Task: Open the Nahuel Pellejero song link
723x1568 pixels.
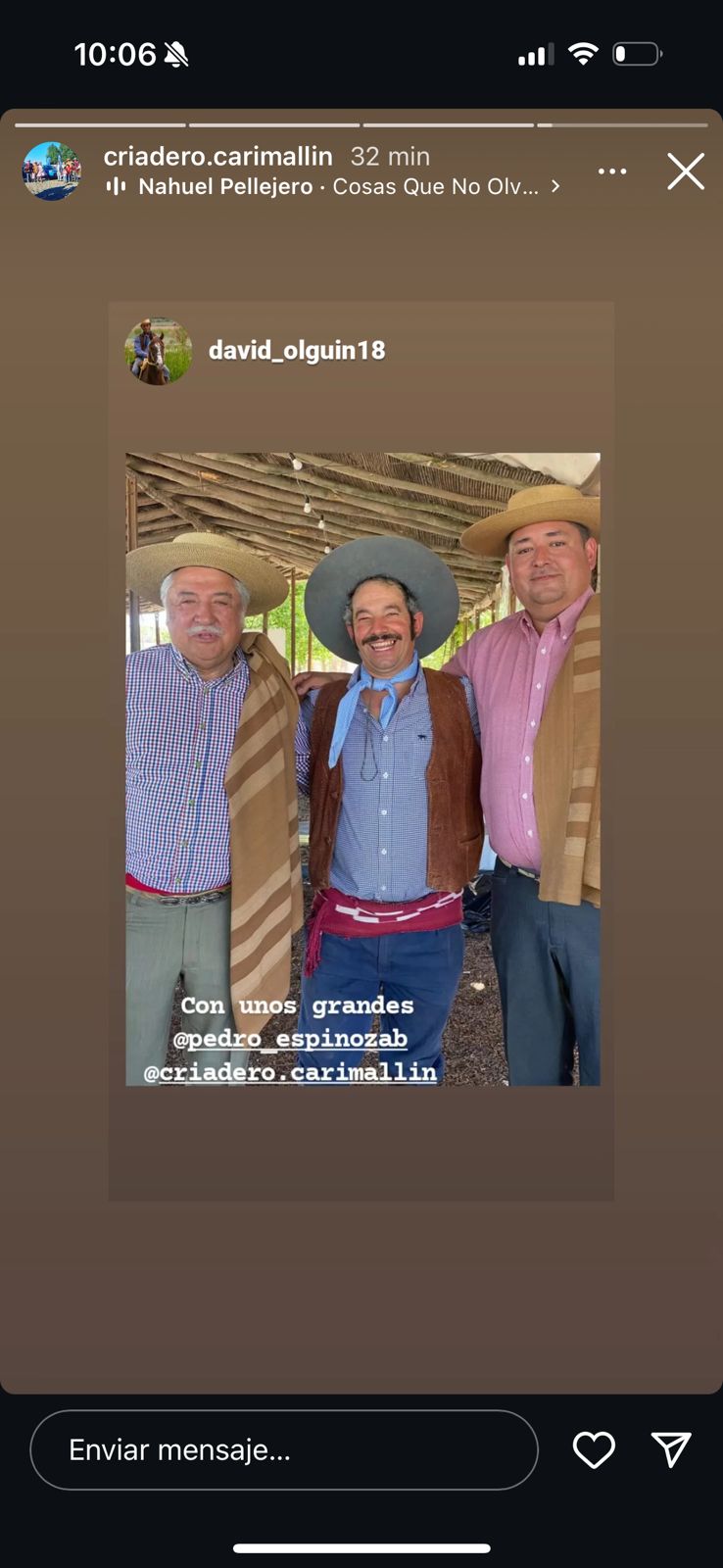Action: point(333,186)
